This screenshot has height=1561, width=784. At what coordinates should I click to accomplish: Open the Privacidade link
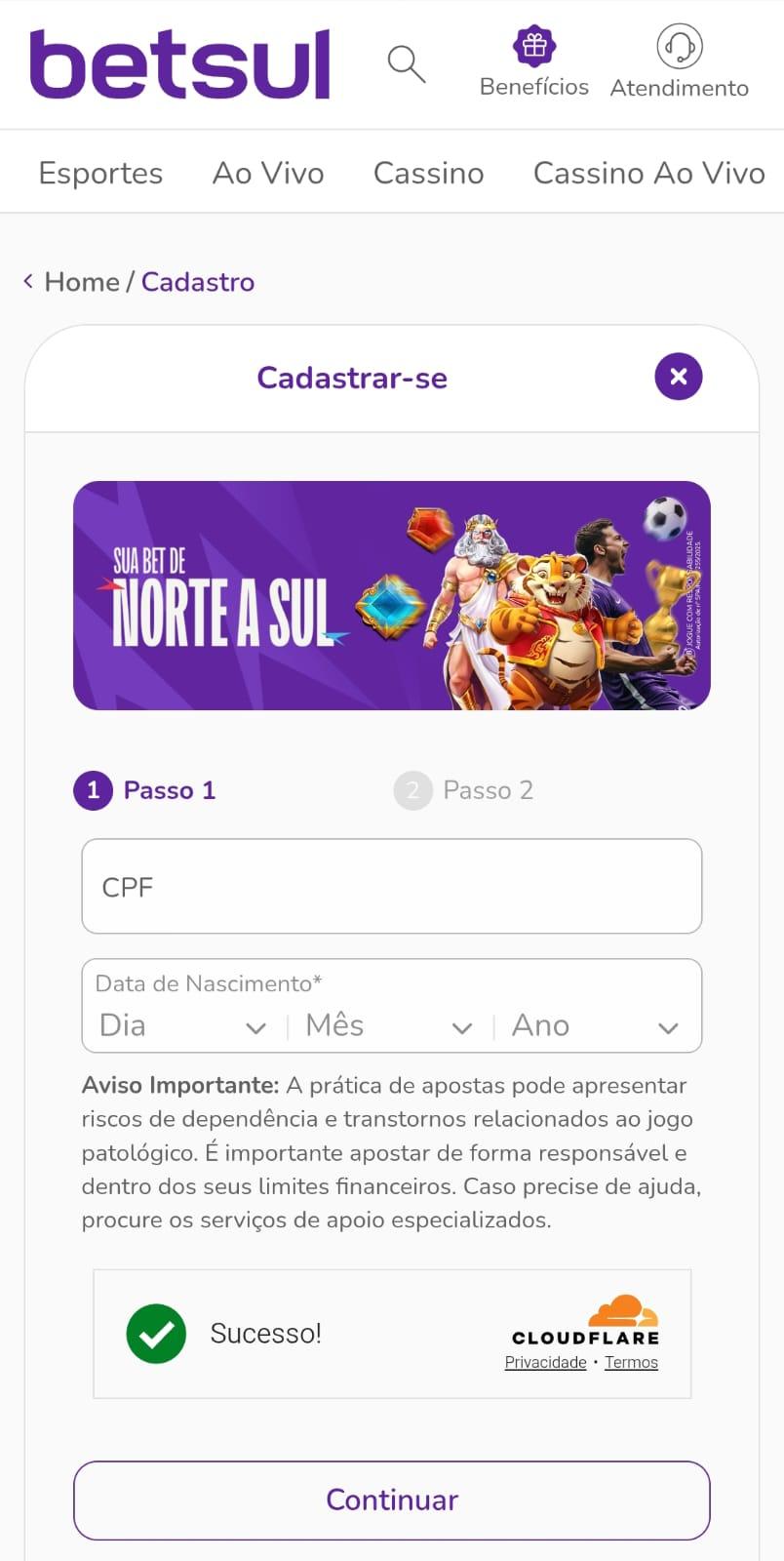545,1362
